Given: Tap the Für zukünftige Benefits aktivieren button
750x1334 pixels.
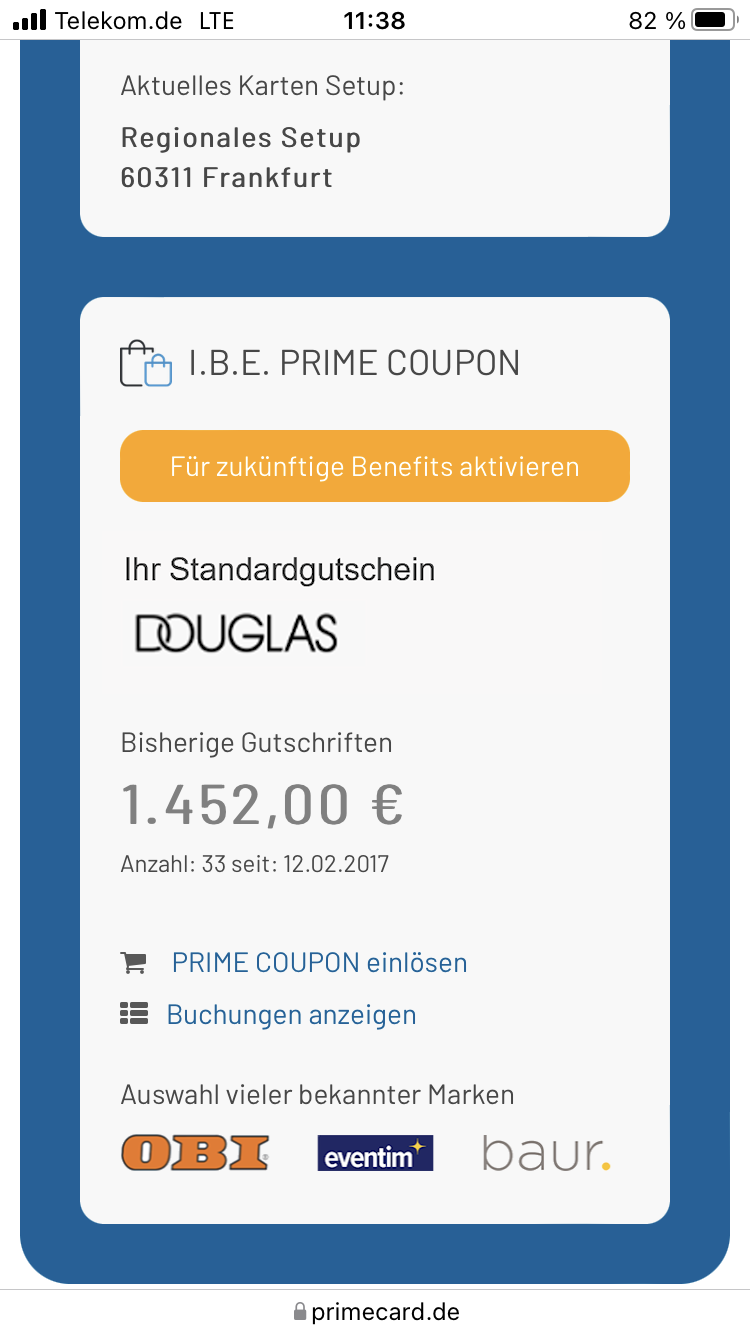Looking at the screenshot, I should (374, 466).
